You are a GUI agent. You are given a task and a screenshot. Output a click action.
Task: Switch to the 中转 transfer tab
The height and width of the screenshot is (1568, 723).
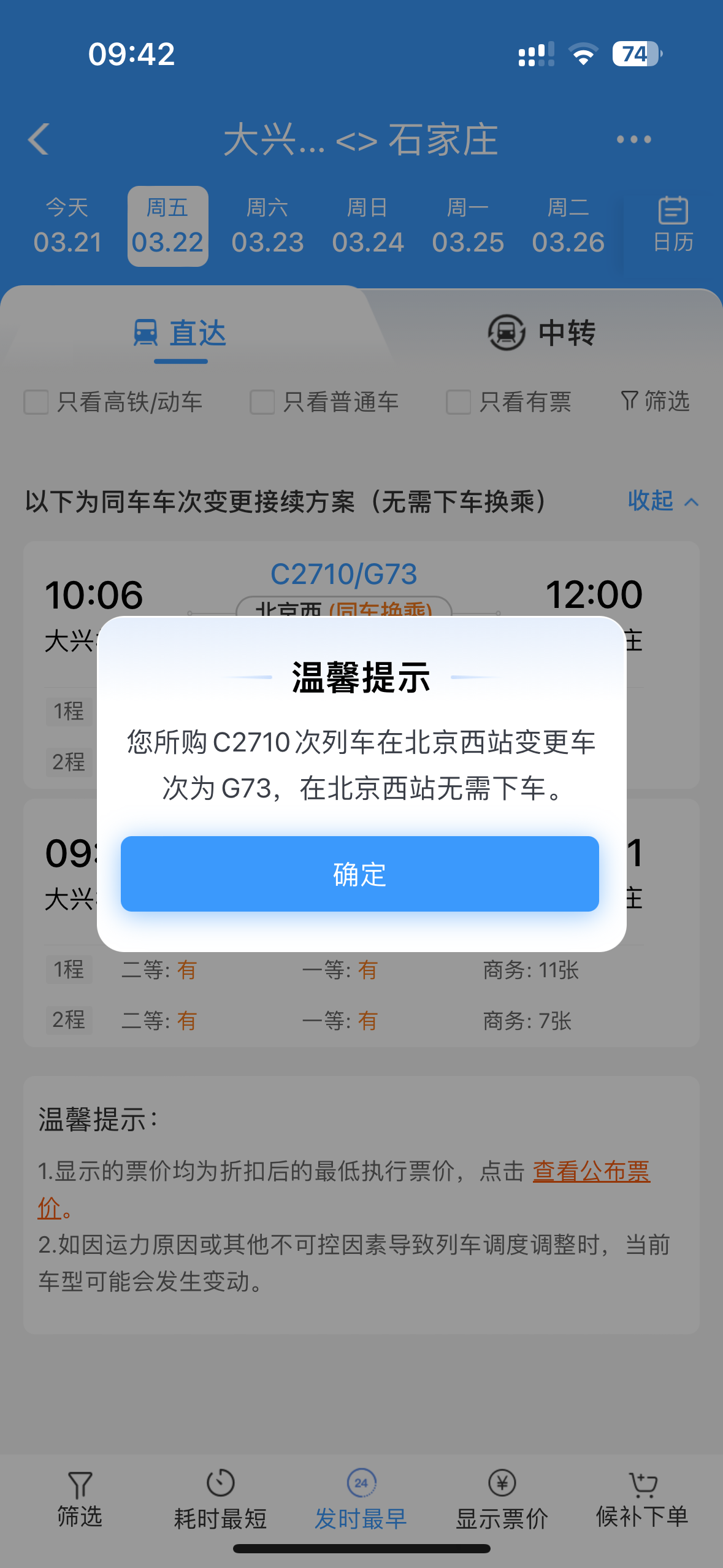[541, 333]
